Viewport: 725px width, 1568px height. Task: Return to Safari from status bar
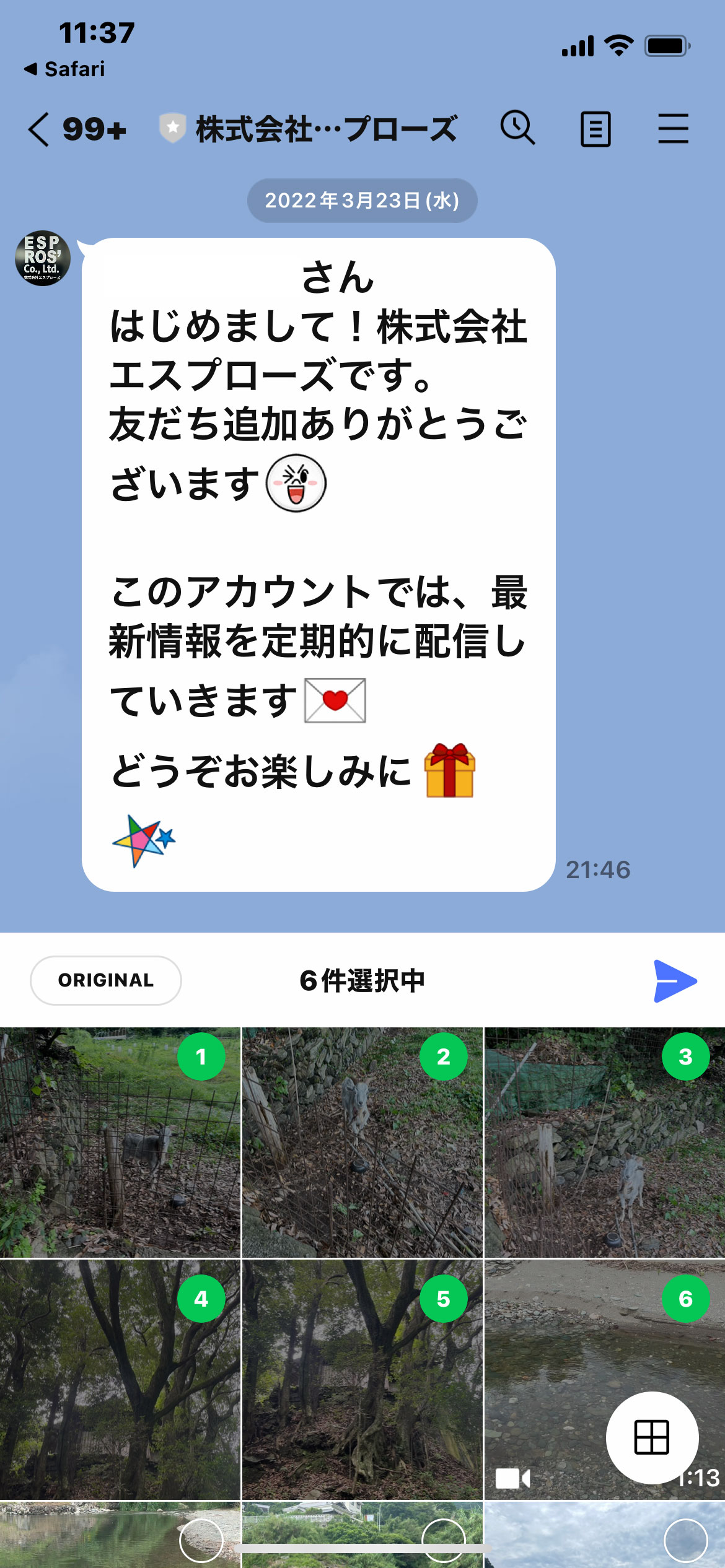tap(64, 69)
